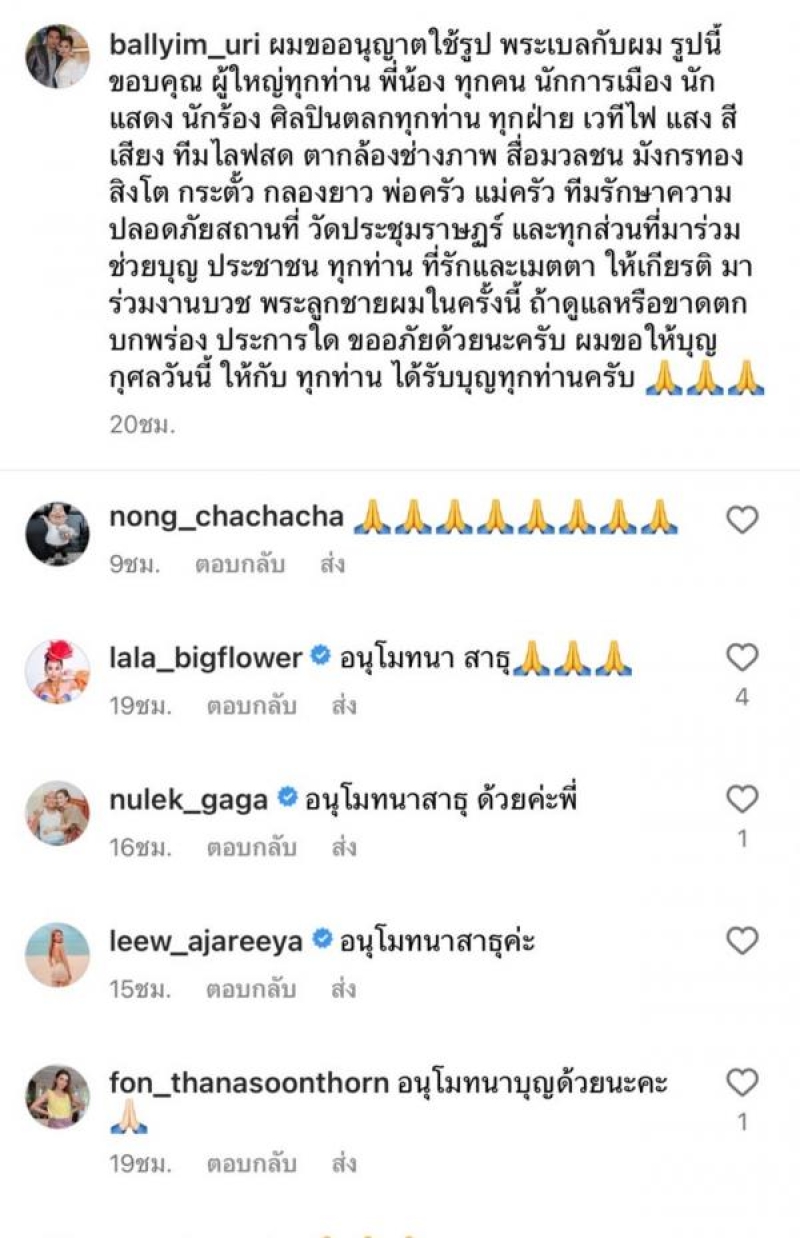Reply (ตอบกลับ) to nong_chachacha's comment
This screenshot has height=1238, width=800.
[x=240, y=564]
